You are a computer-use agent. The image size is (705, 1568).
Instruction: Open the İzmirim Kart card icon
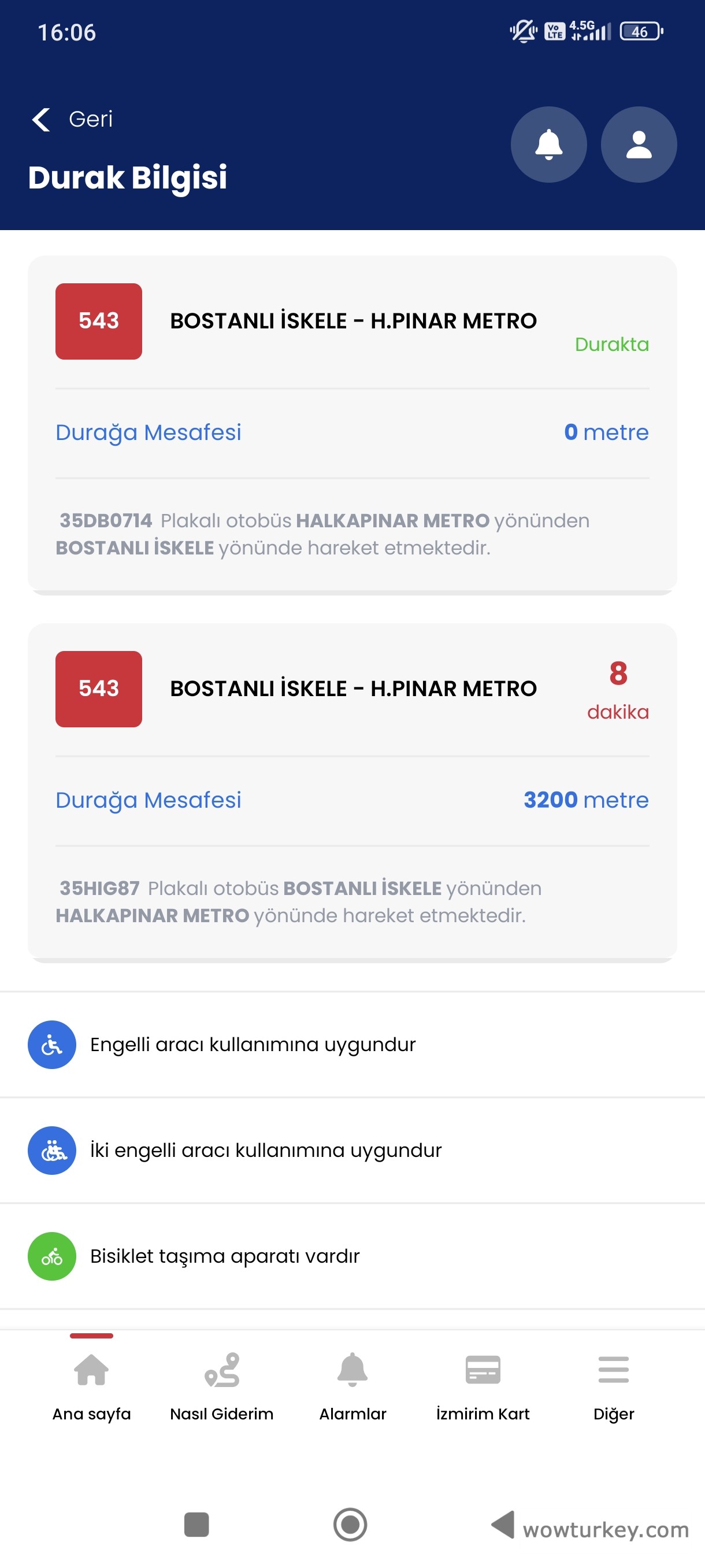click(484, 1371)
